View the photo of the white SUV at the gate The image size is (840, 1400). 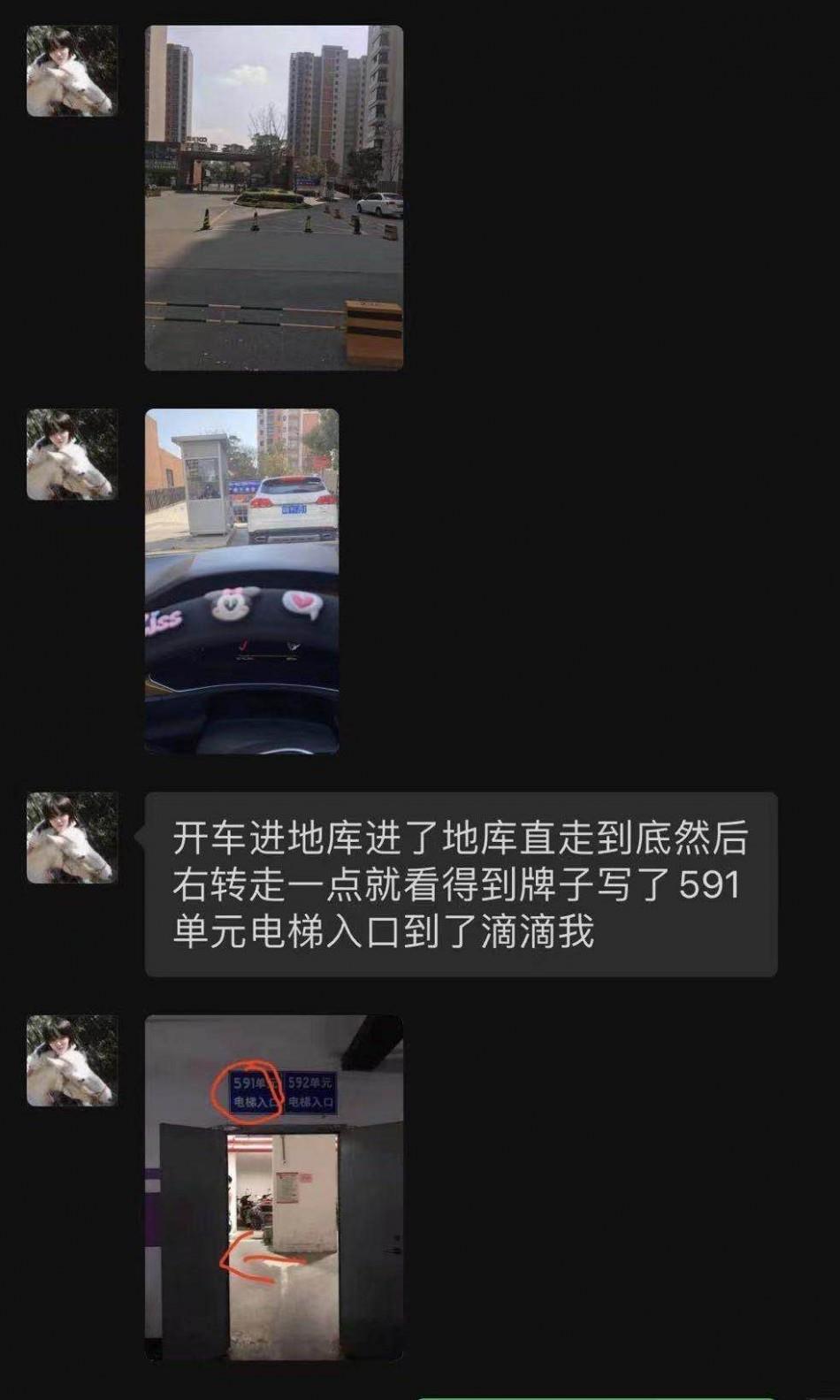pyautogui.click(x=241, y=581)
